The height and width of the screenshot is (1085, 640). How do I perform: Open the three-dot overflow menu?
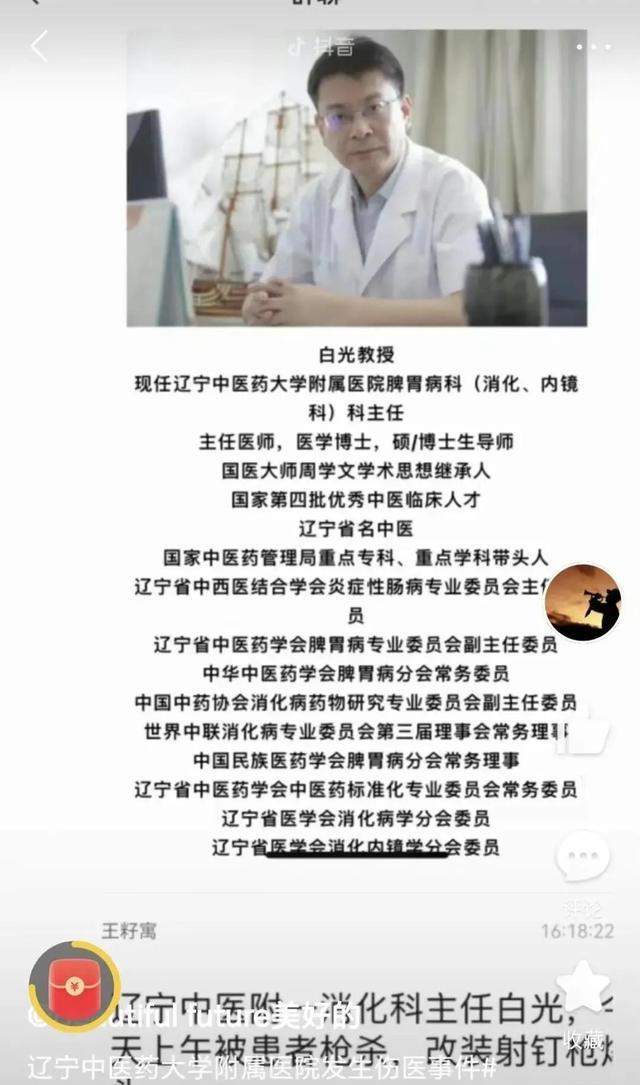tap(593, 47)
